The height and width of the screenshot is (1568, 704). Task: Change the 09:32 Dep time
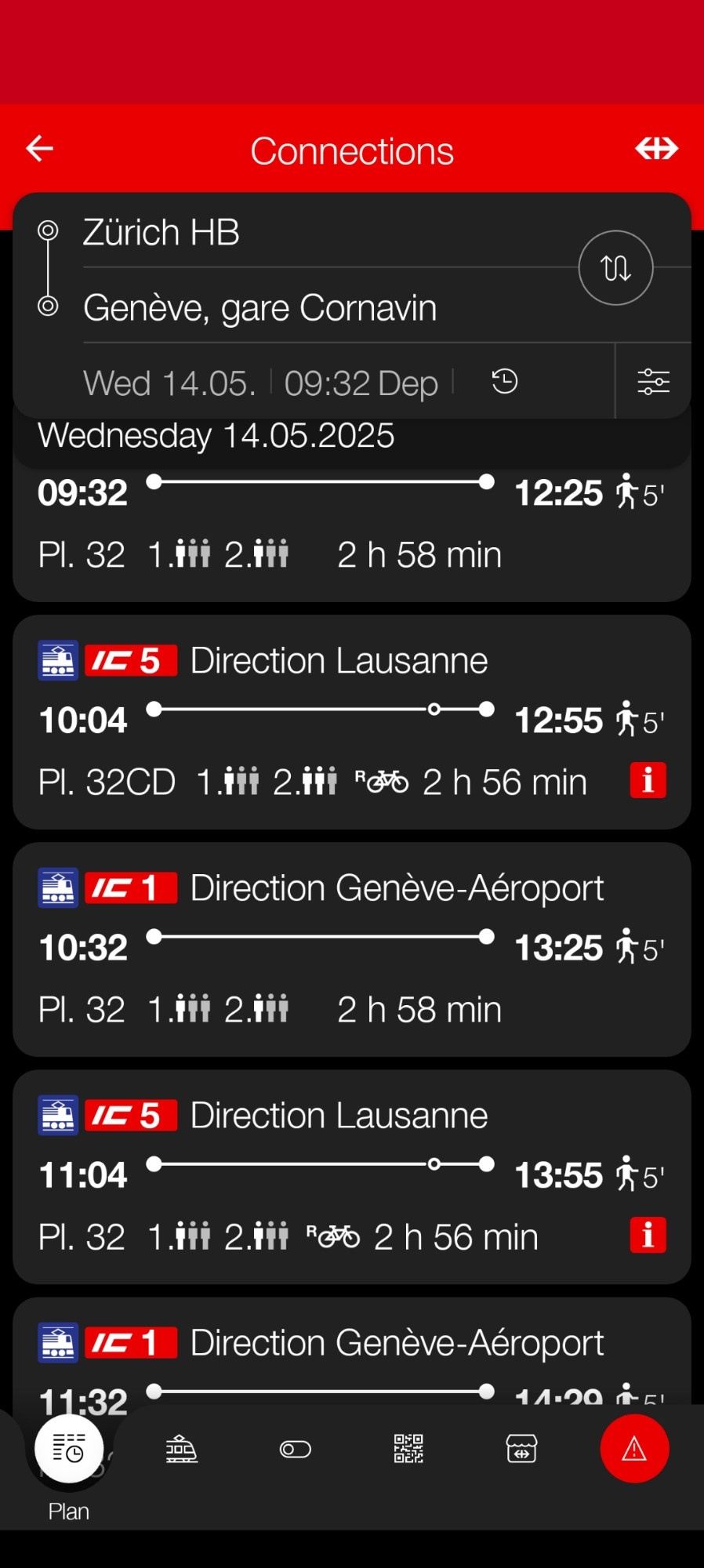pyautogui.click(x=361, y=383)
